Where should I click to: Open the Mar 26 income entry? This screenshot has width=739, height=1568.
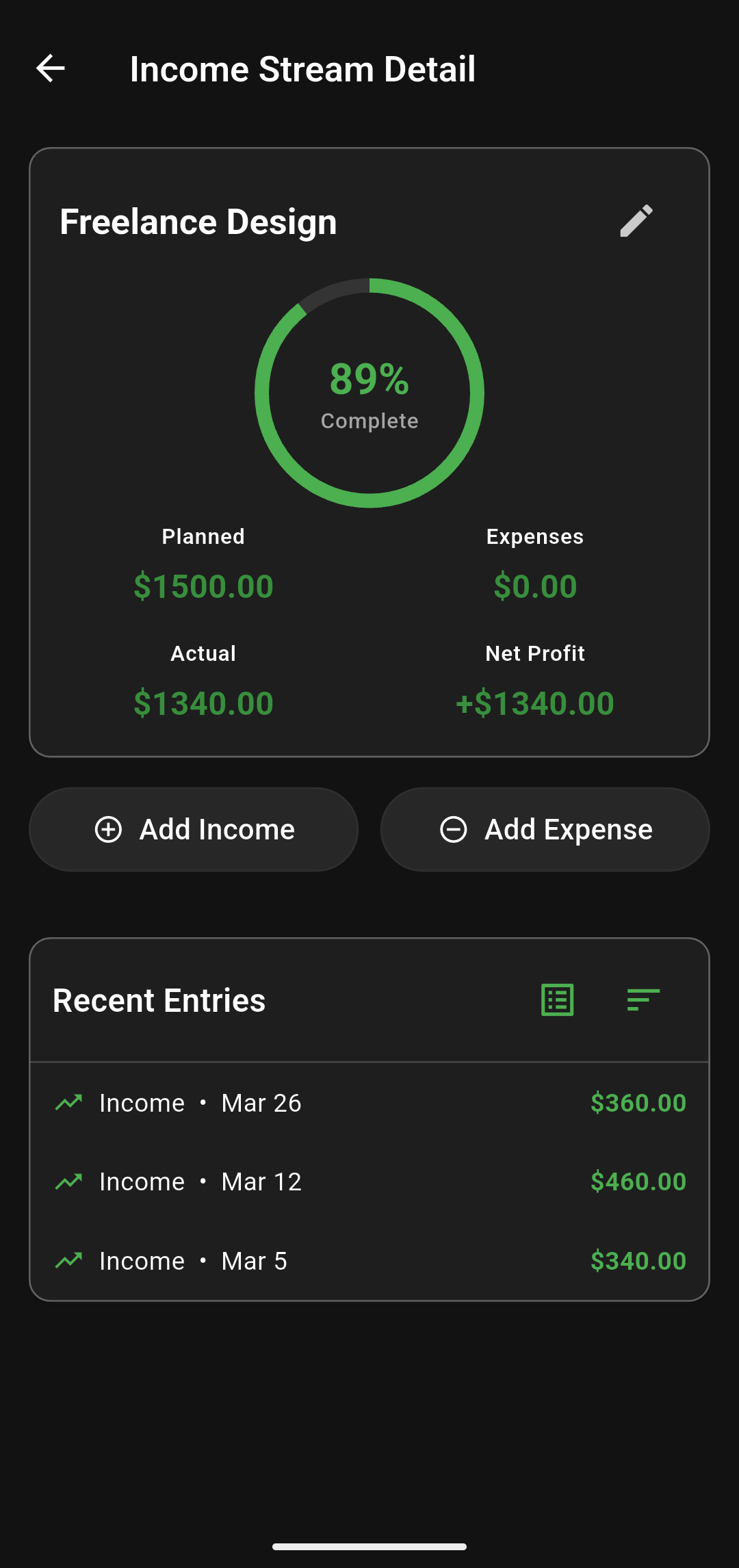click(369, 1103)
